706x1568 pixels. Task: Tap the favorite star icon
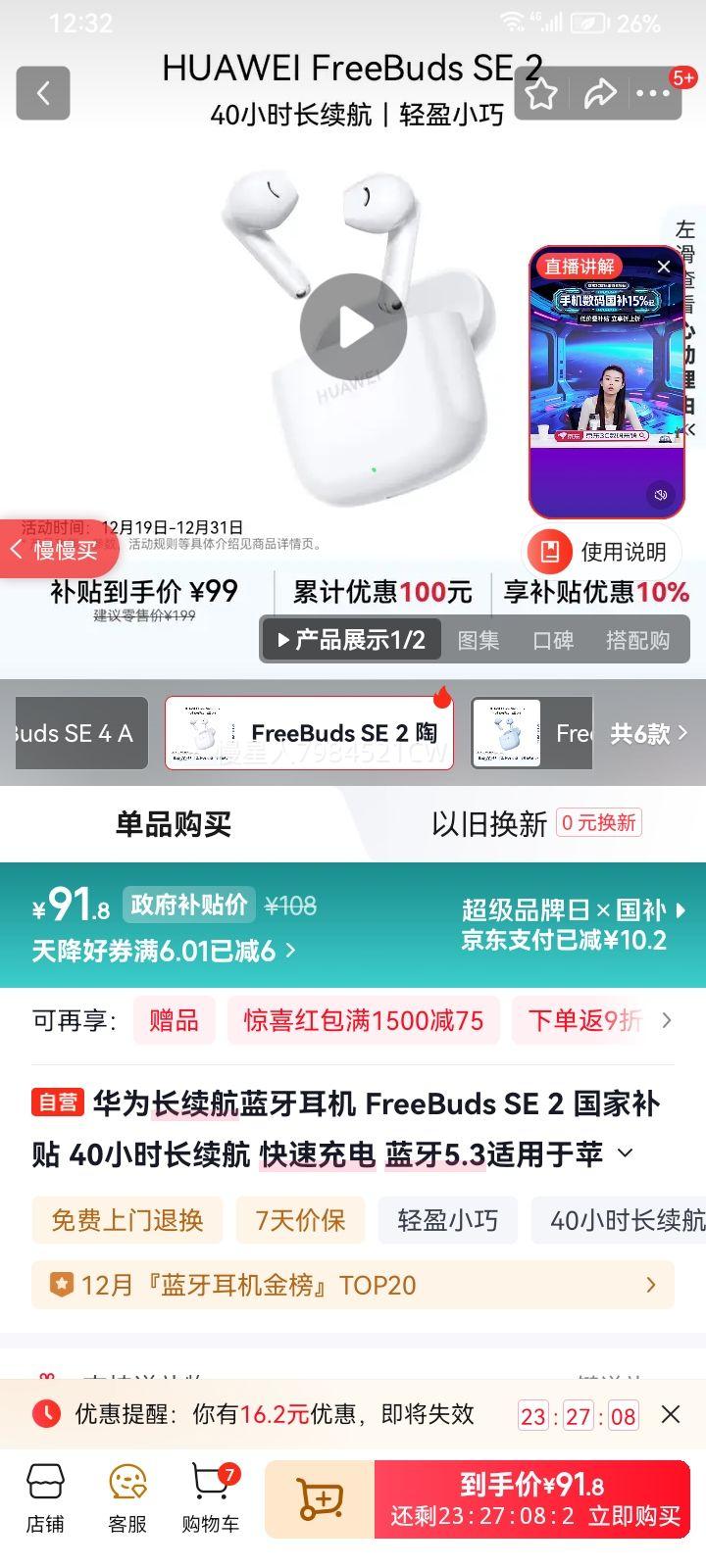coord(540,93)
